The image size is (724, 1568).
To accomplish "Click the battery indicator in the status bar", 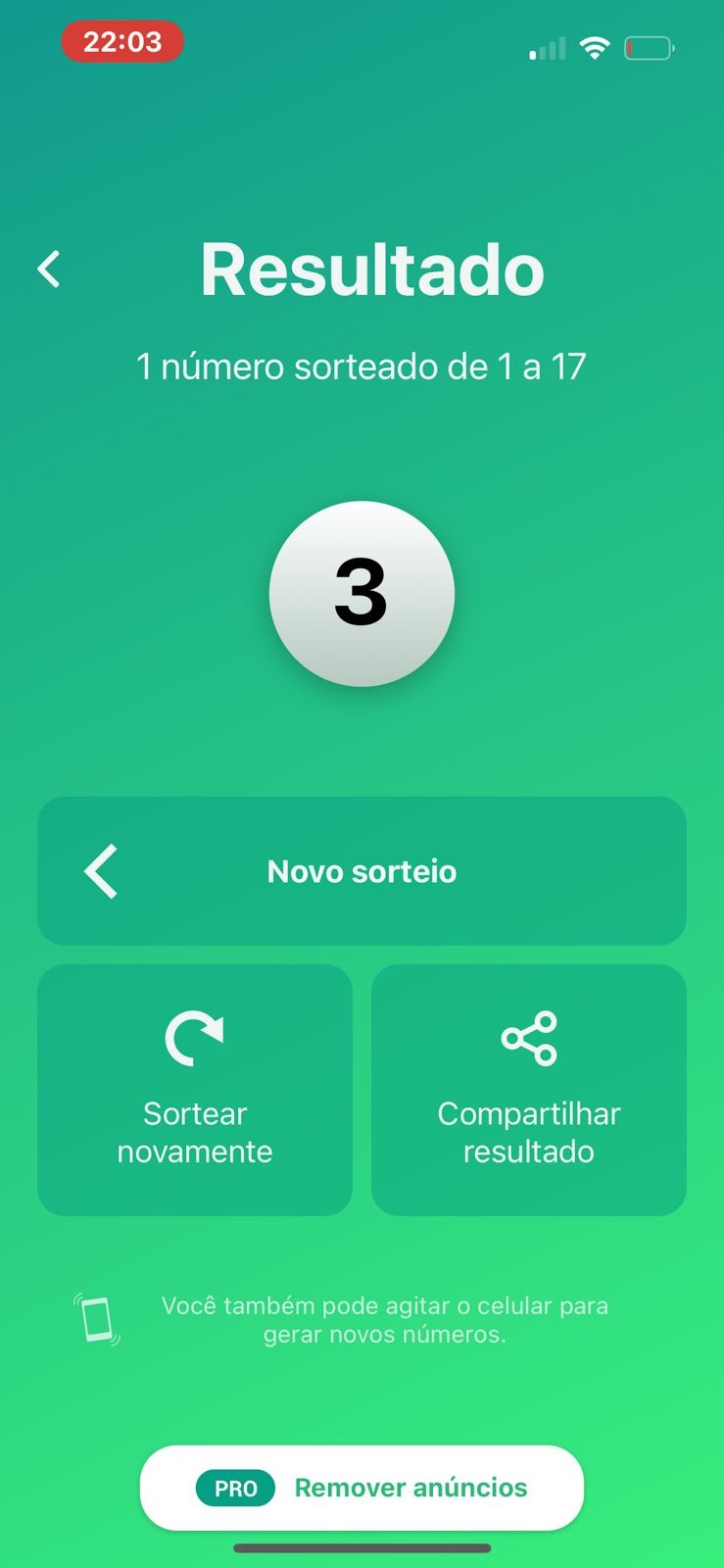I will [x=649, y=46].
